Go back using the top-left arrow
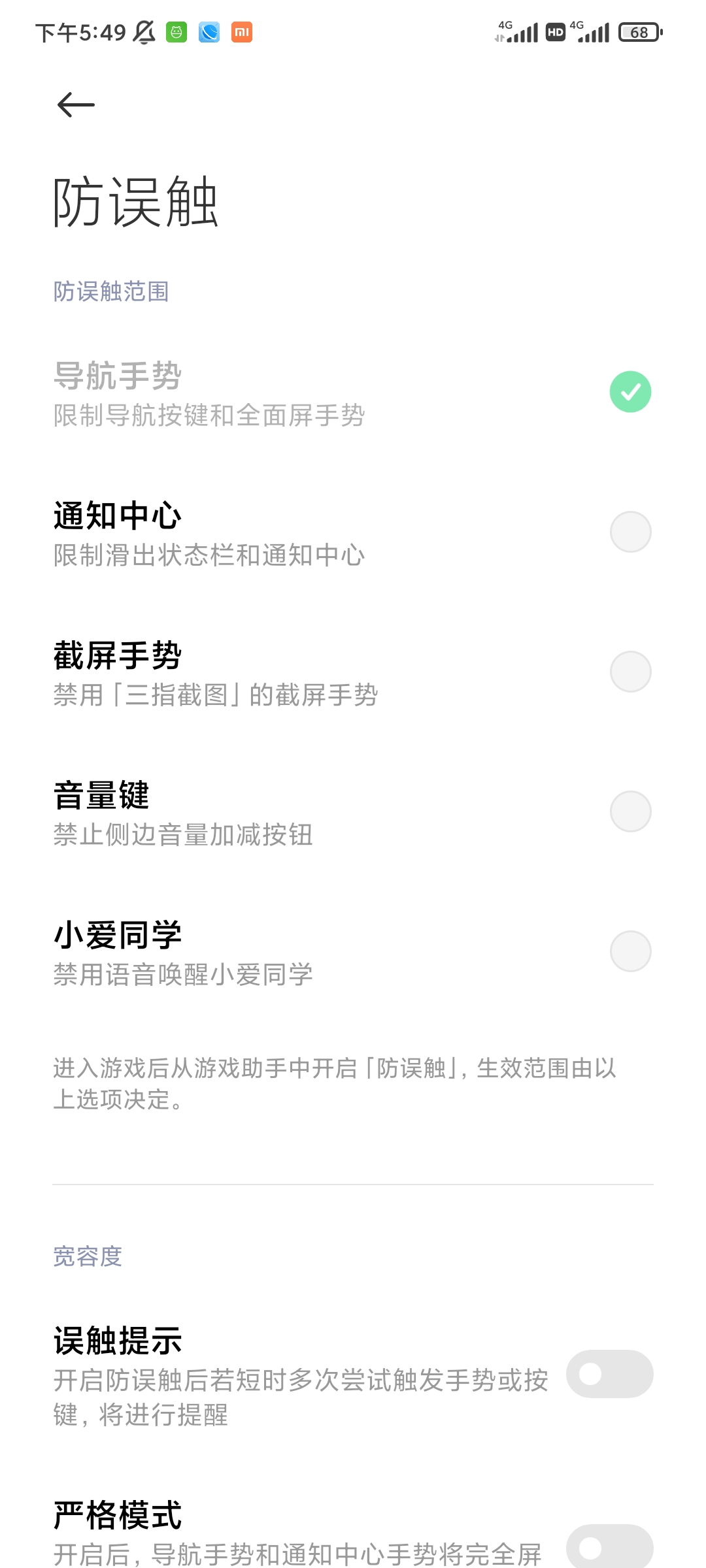The height and width of the screenshot is (1568, 706). click(x=76, y=105)
